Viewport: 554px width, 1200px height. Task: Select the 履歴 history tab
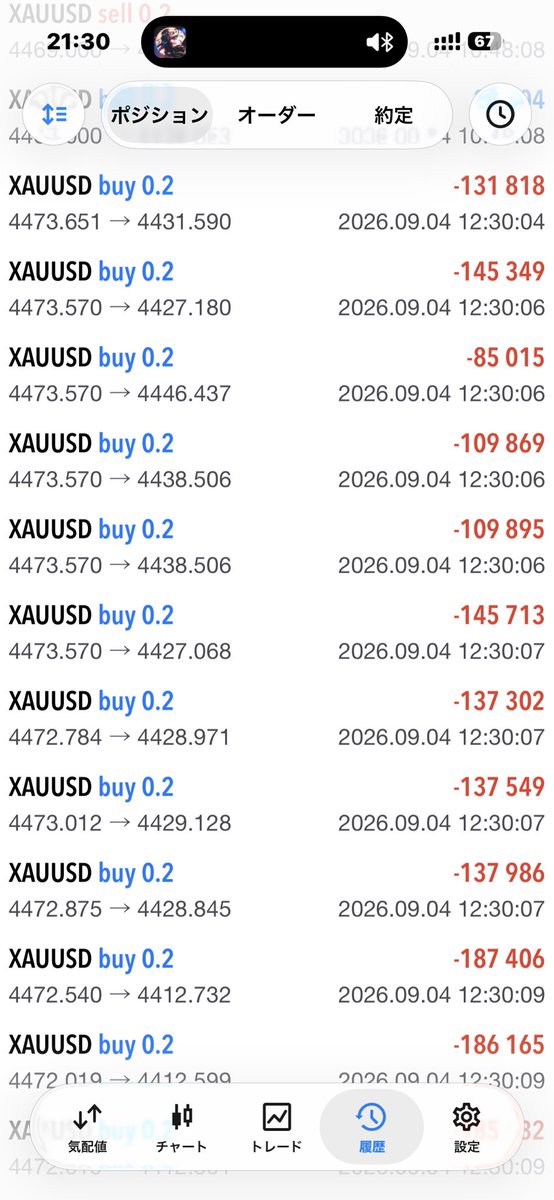point(371,1127)
